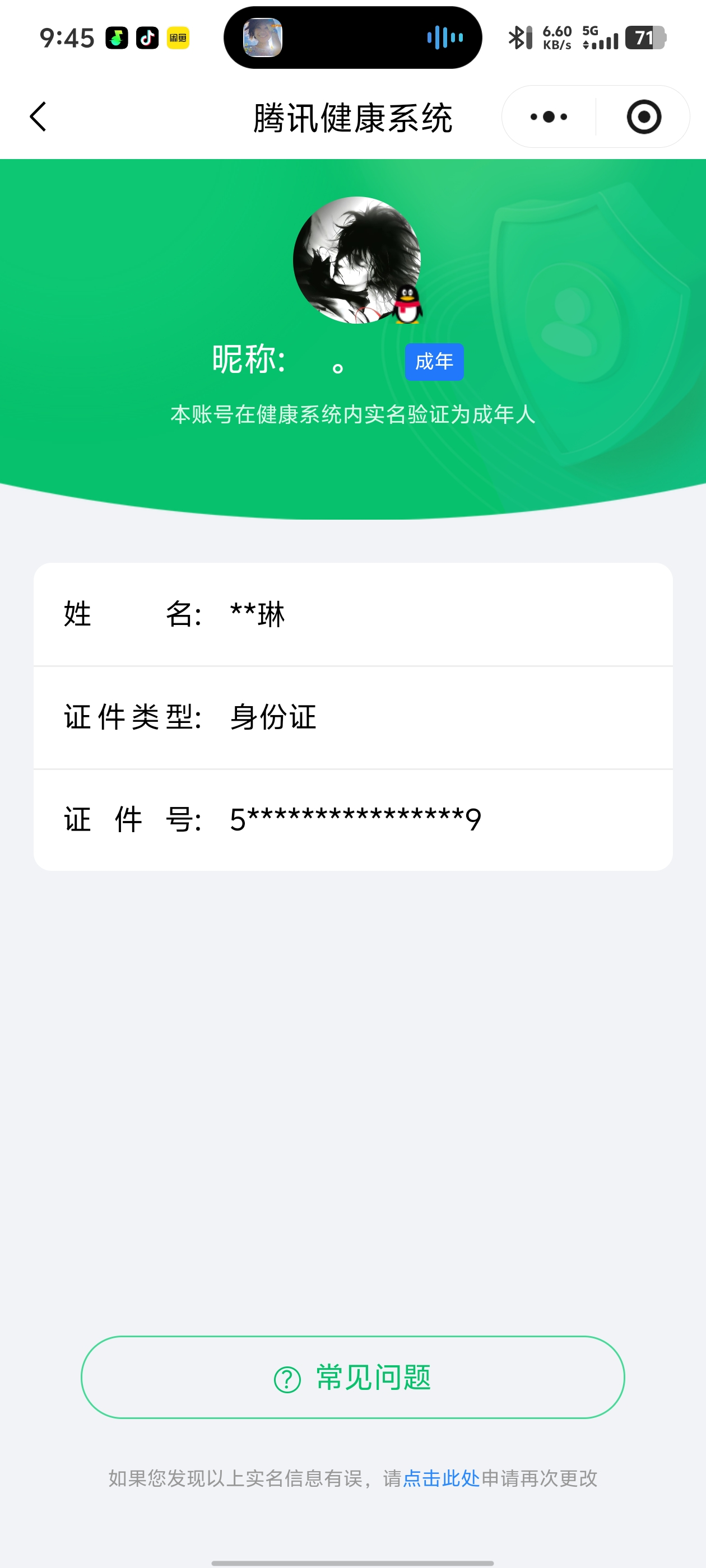Viewport: 706px width, 1568px height.
Task: Open the 常见问题 FAQ button
Action: pos(352,1378)
